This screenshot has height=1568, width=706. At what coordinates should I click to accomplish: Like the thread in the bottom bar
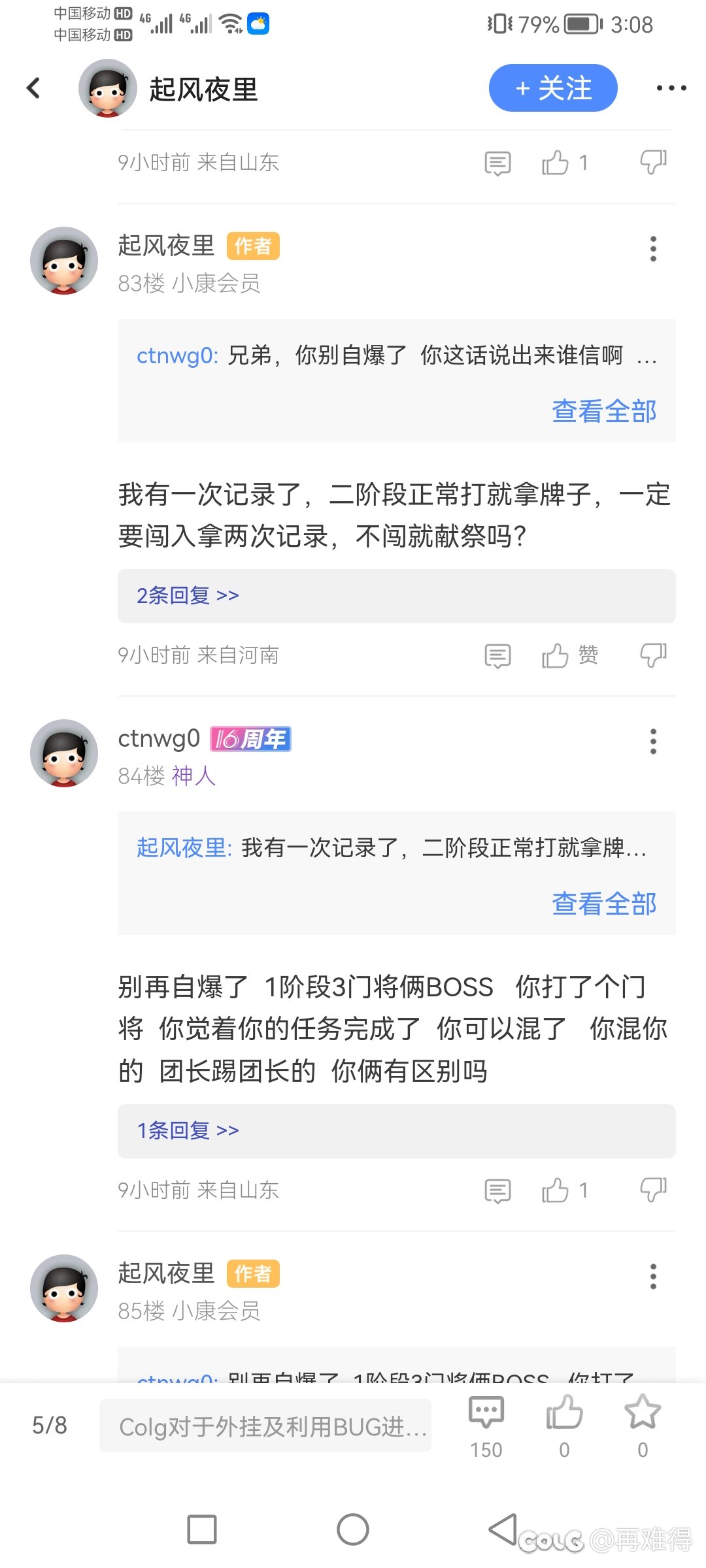[564, 1424]
